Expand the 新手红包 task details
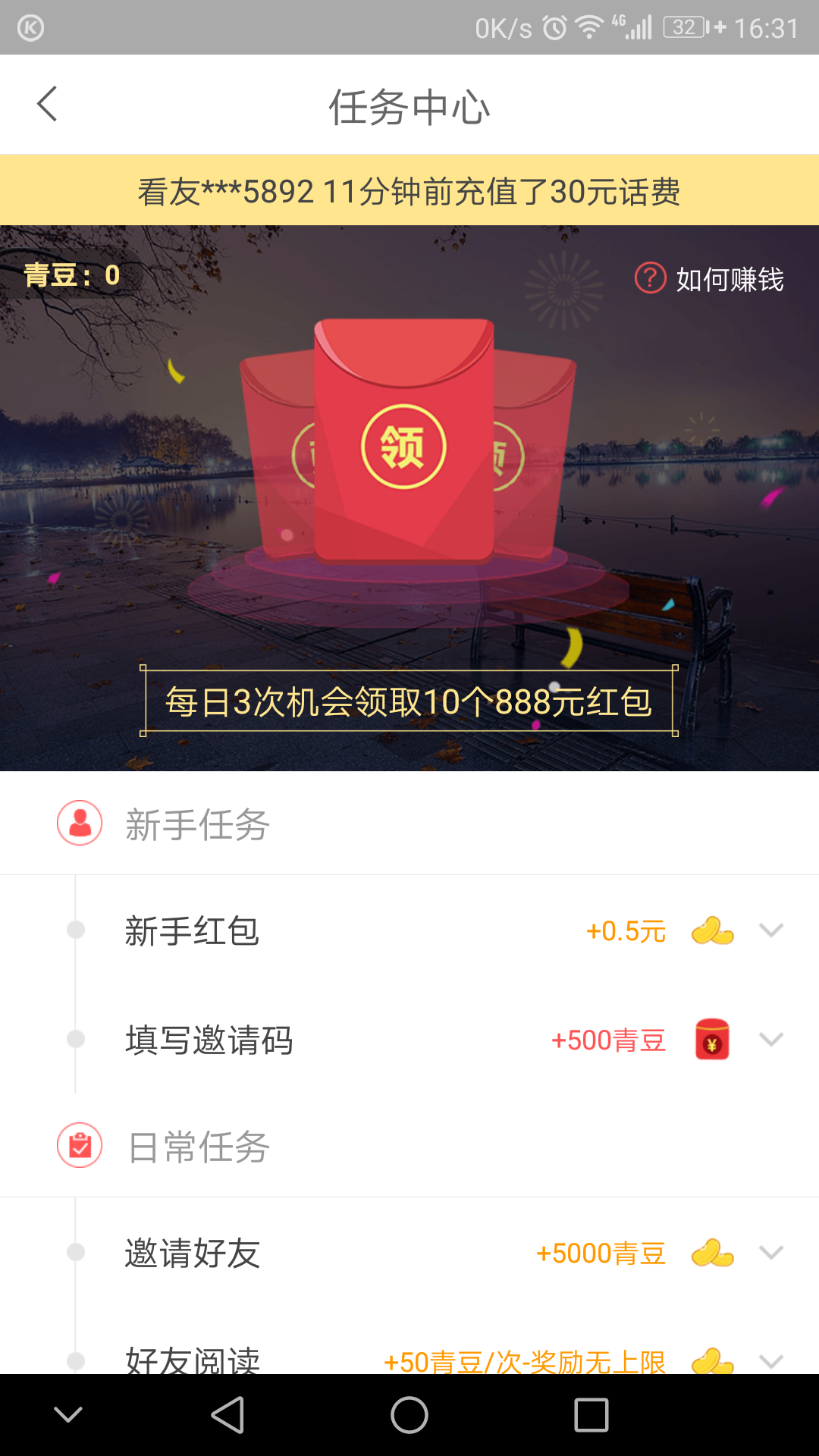Viewport: 819px width, 1456px height. 771,931
